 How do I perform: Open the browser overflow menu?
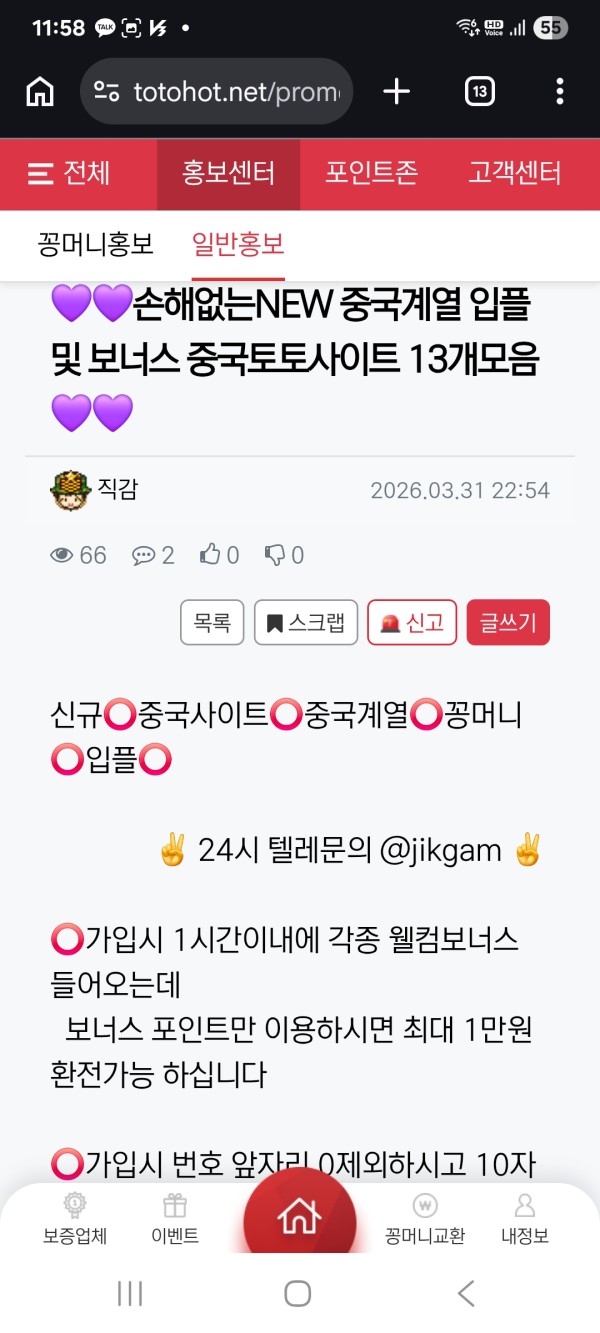coord(559,92)
